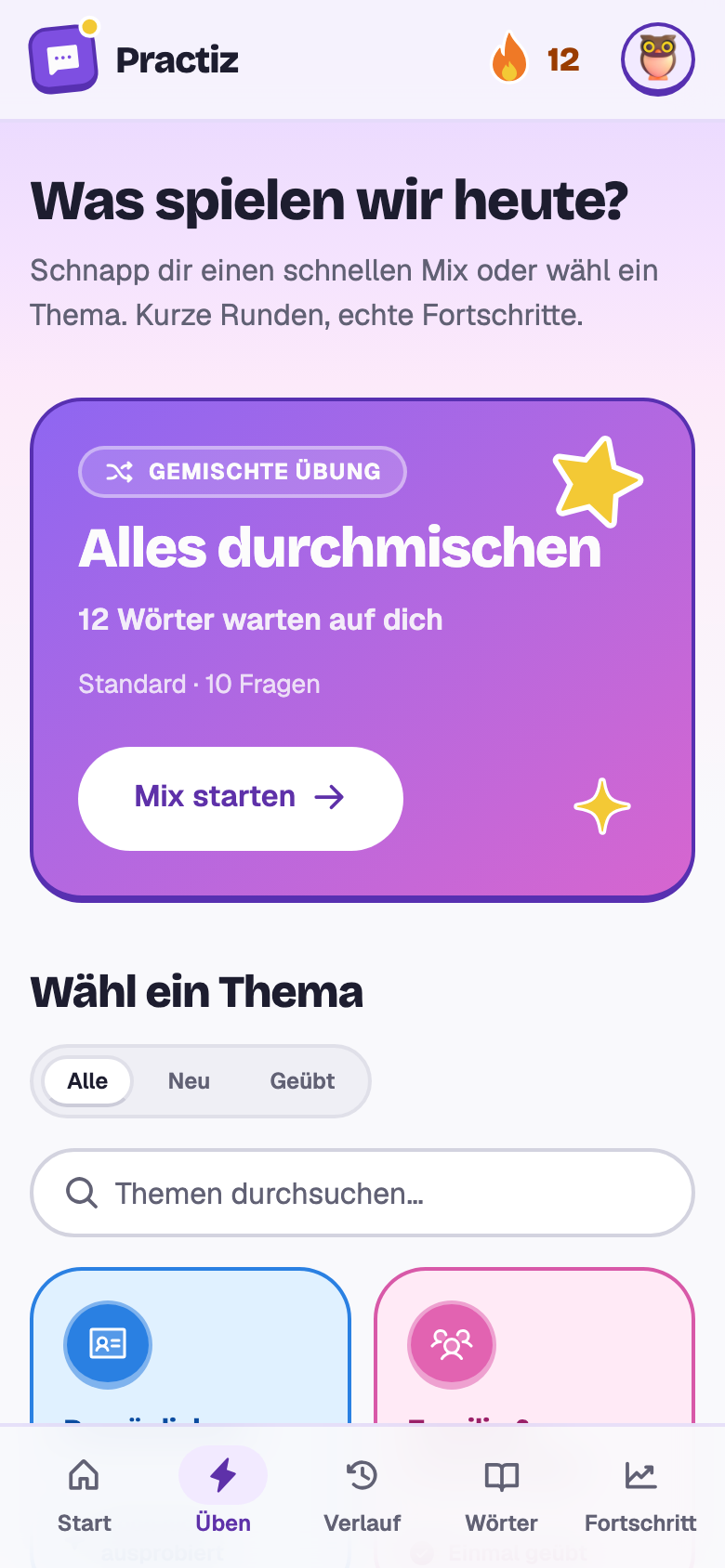This screenshot has width=725, height=1568.
Task: Tap the Practiz logo in the header
Action: [x=135, y=58]
